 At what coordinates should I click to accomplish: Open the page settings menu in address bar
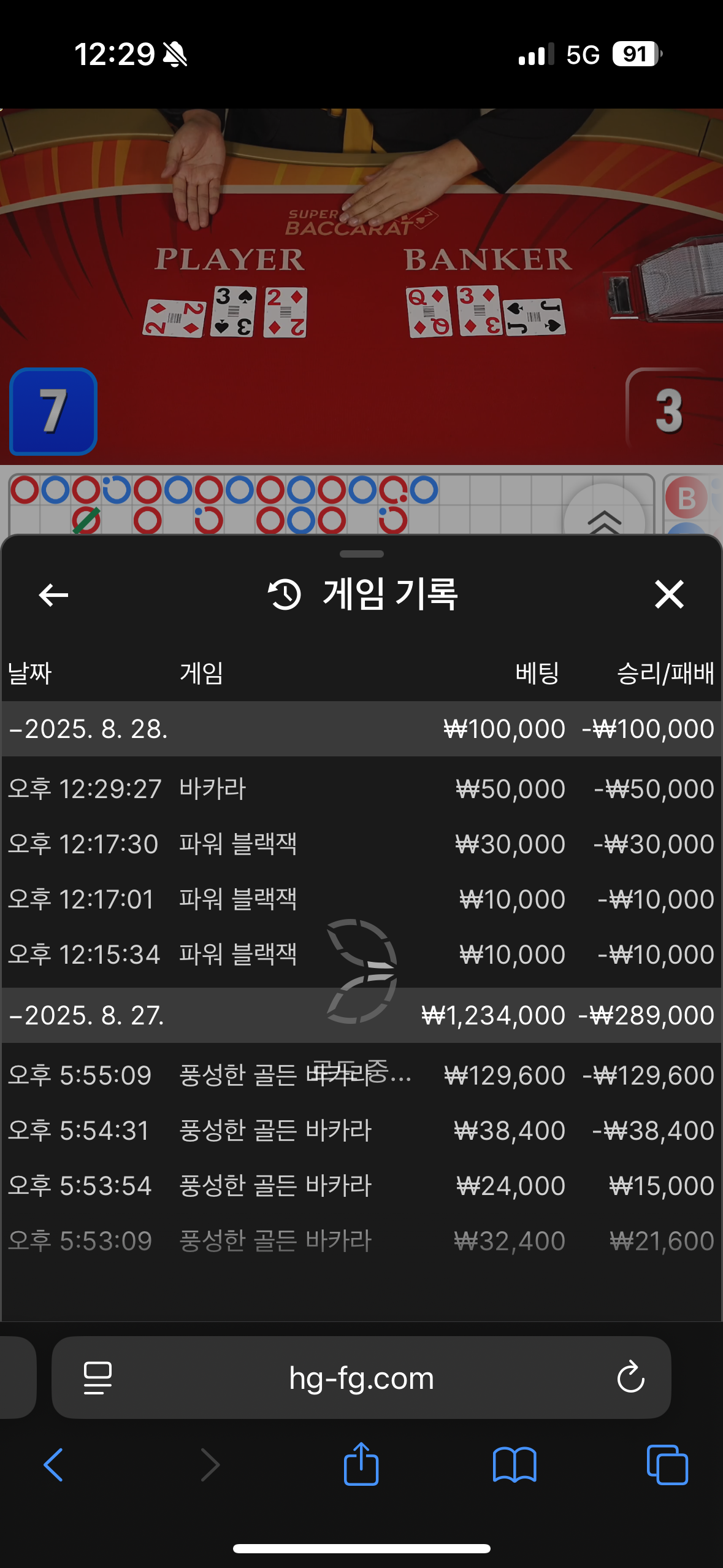[98, 1378]
